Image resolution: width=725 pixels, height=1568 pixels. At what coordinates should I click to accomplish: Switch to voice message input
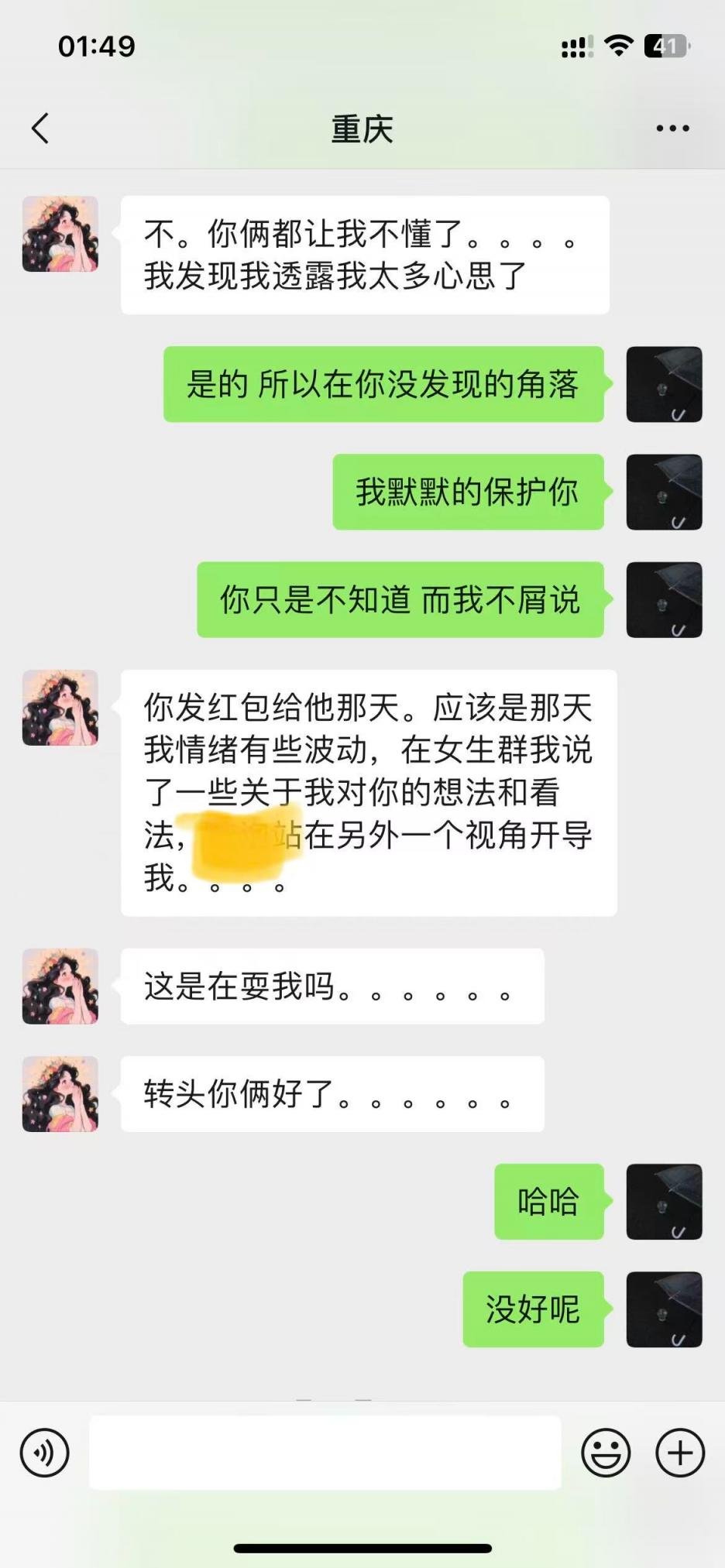(x=45, y=1453)
